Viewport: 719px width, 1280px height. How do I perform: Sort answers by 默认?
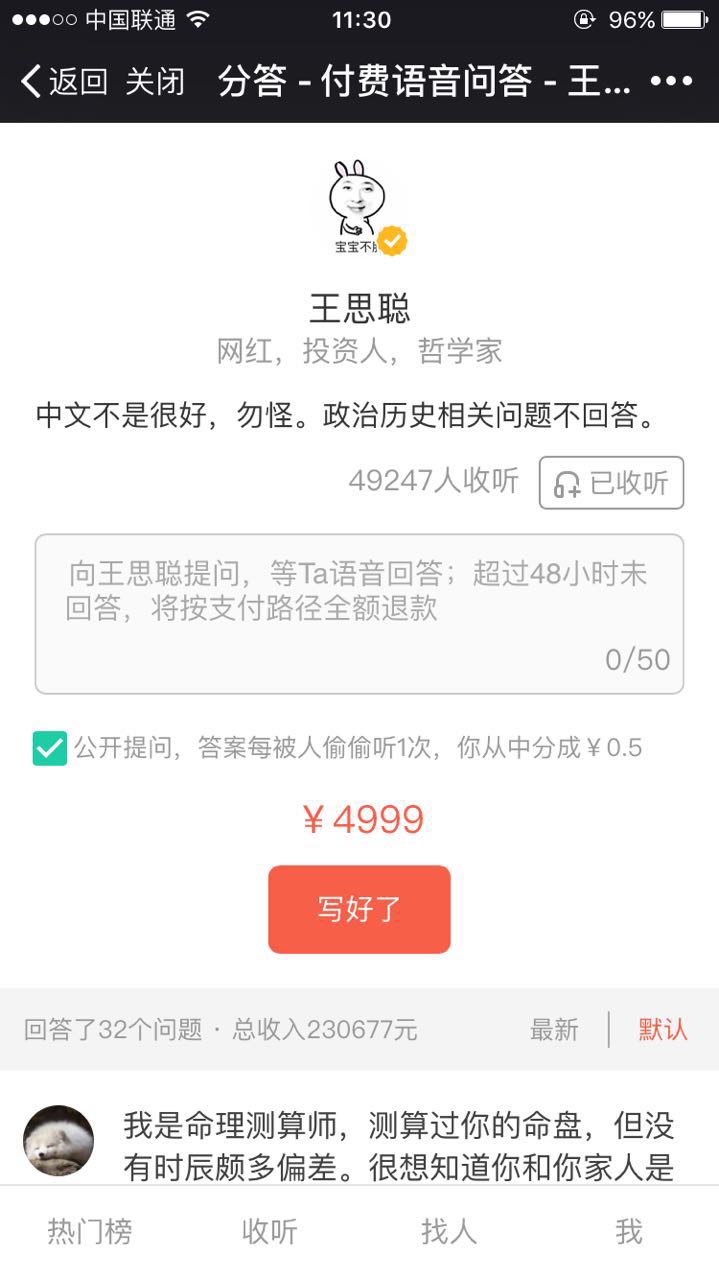tap(663, 1030)
